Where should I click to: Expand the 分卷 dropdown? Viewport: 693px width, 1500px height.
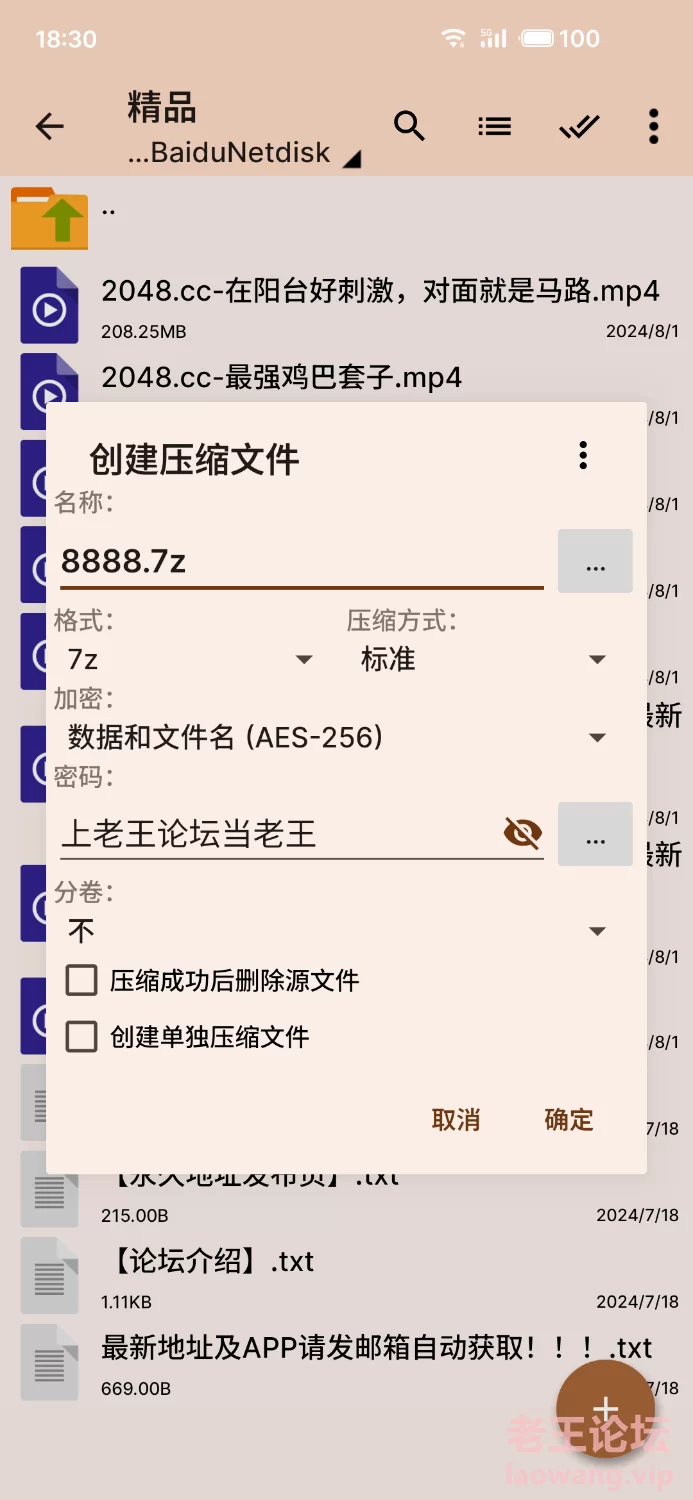click(x=337, y=931)
